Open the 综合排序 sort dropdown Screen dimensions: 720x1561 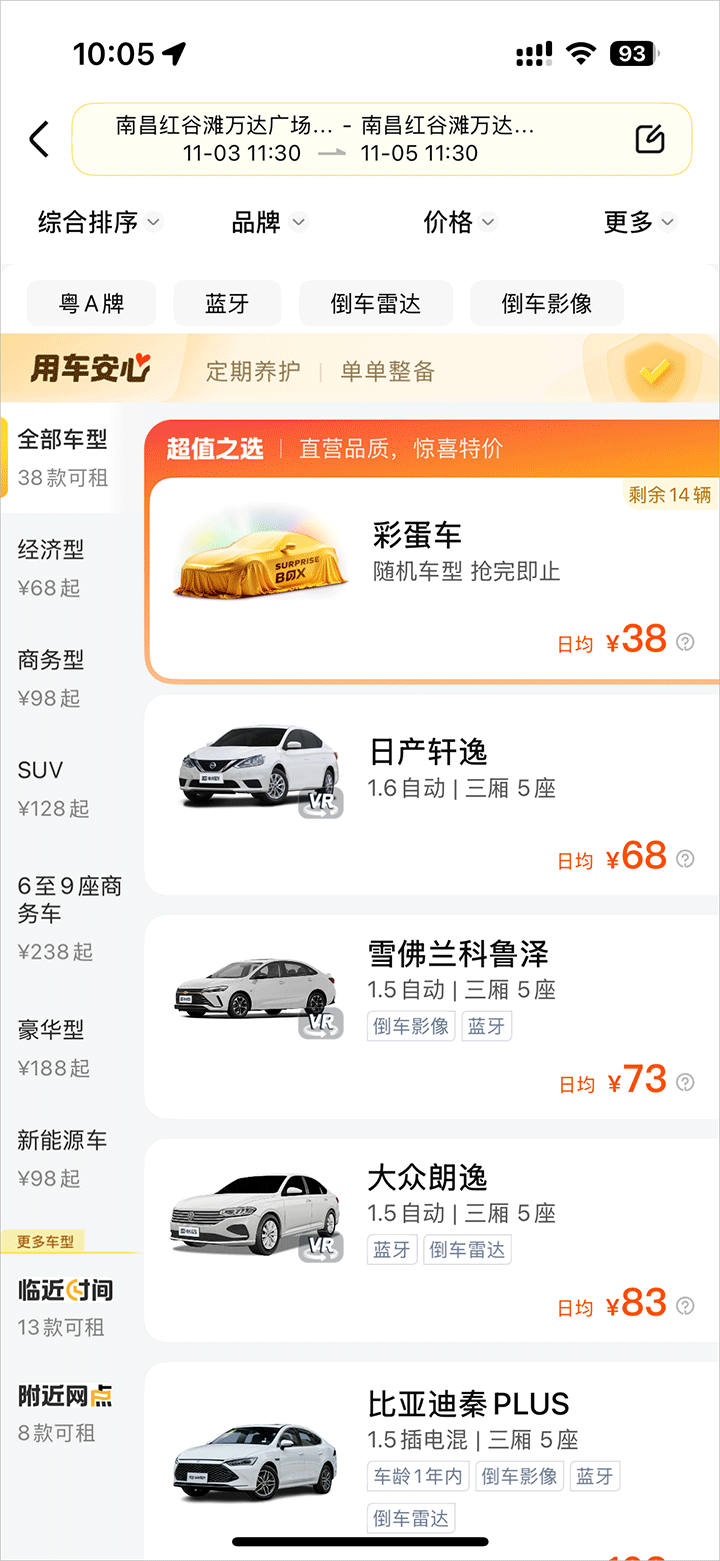click(97, 222)
